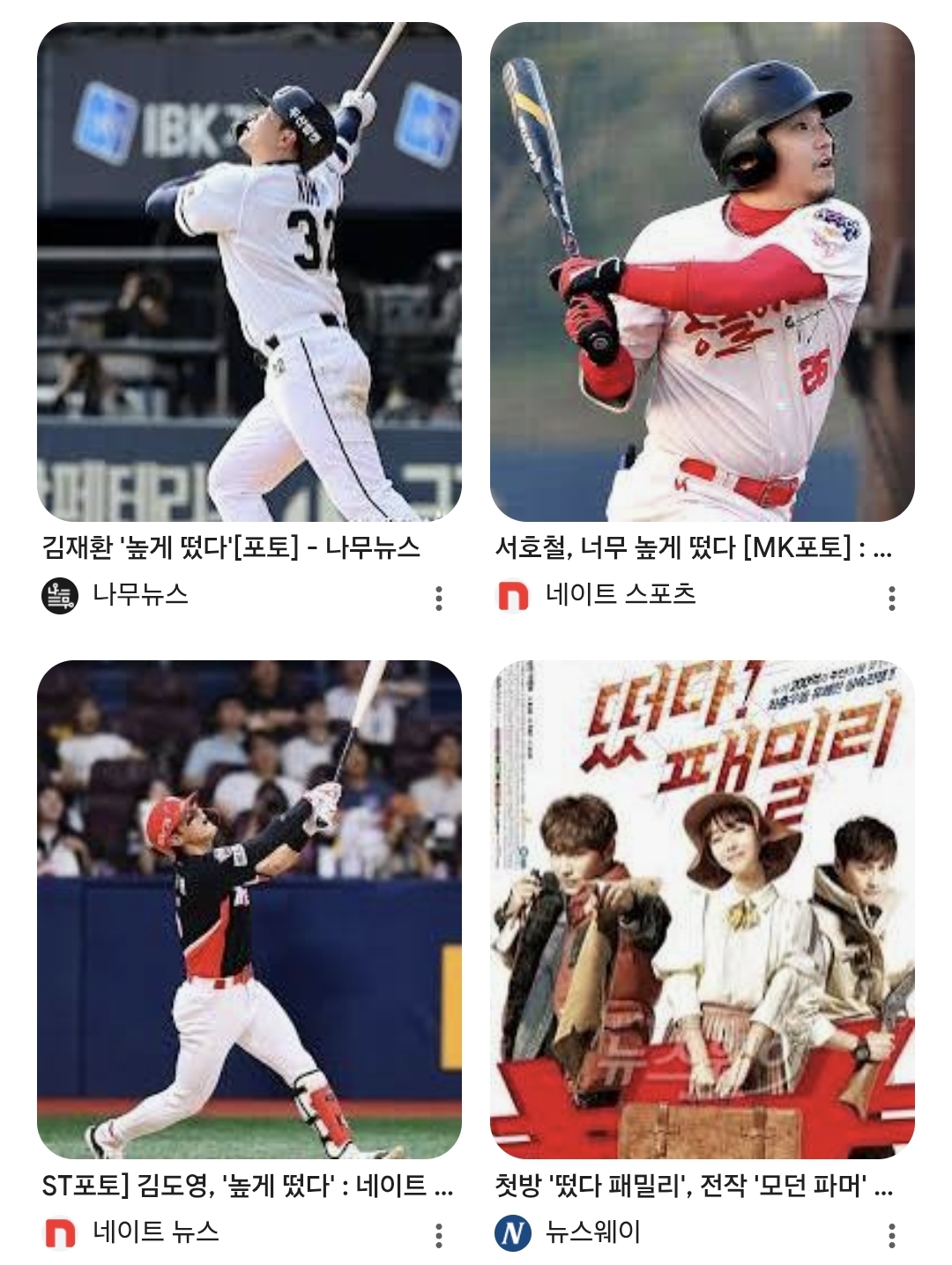Open more options for the 네이트 스포츠 result
This screenshot has height=1265, width=952.
tap(892, 599)
